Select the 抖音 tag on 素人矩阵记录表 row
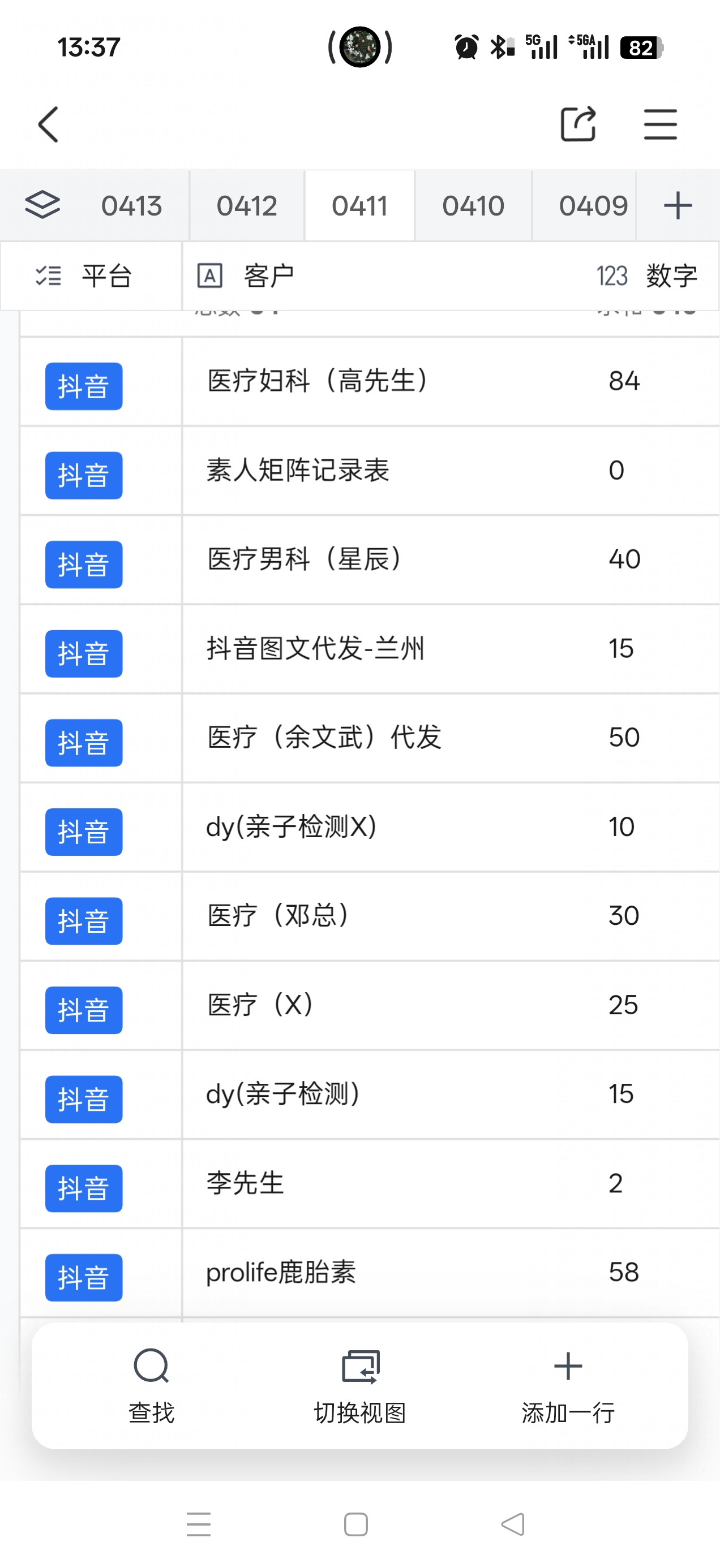 (83, 475)
